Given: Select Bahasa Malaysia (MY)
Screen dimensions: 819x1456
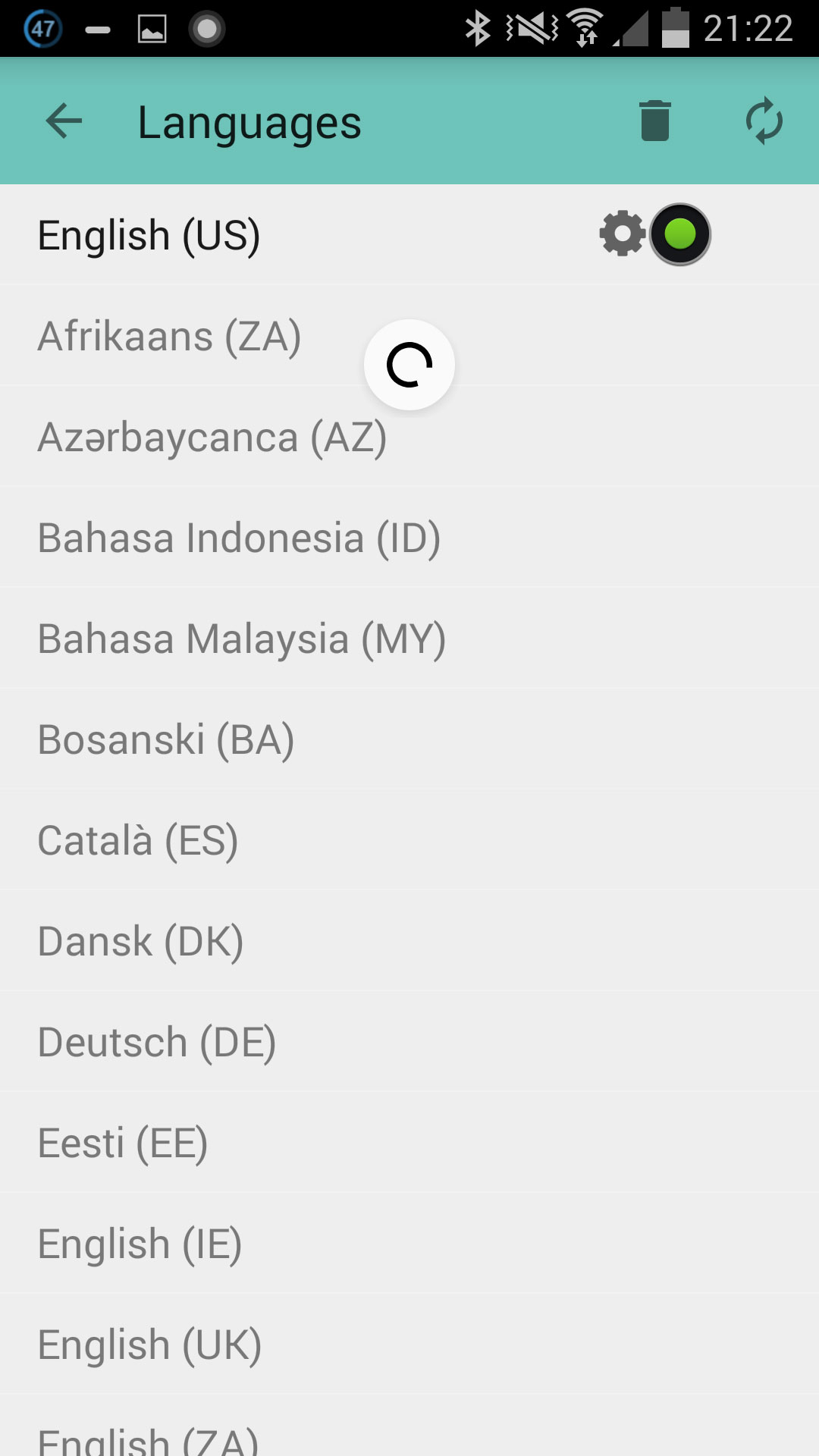Looking at the screenshot, I should pos(241,639).
